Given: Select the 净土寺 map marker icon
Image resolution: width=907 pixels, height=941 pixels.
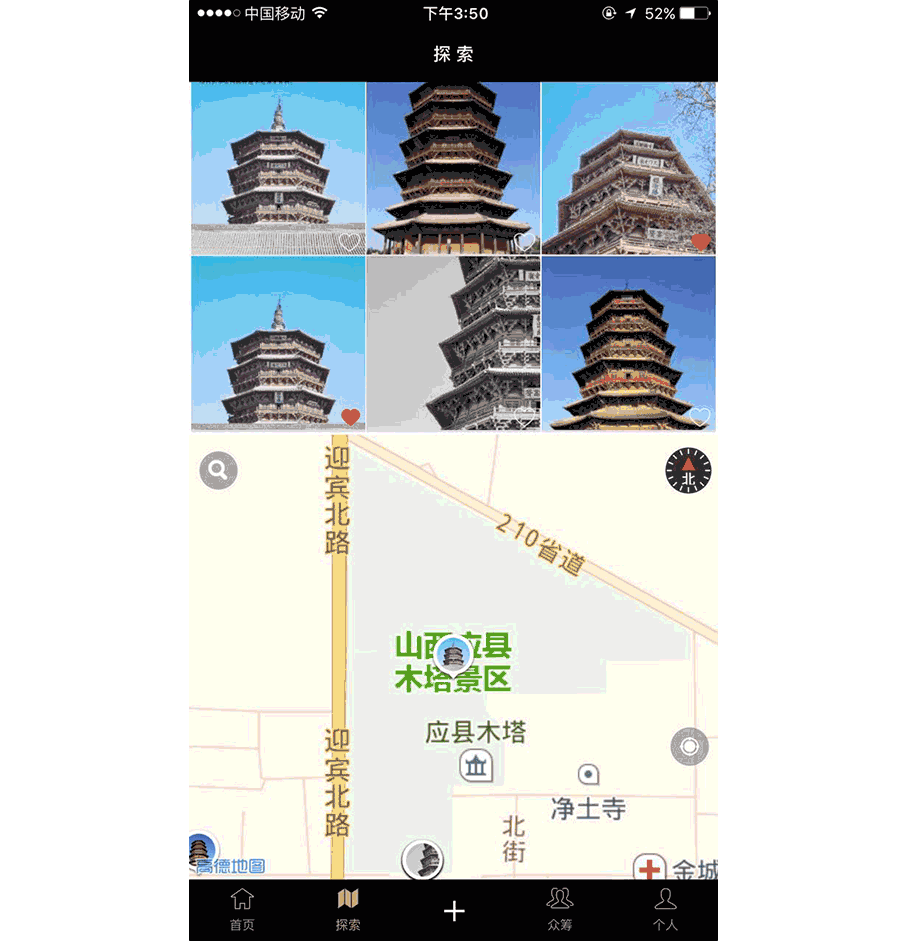Looking at the screenshot, I should pyautogui.click(x=590, y=775).
